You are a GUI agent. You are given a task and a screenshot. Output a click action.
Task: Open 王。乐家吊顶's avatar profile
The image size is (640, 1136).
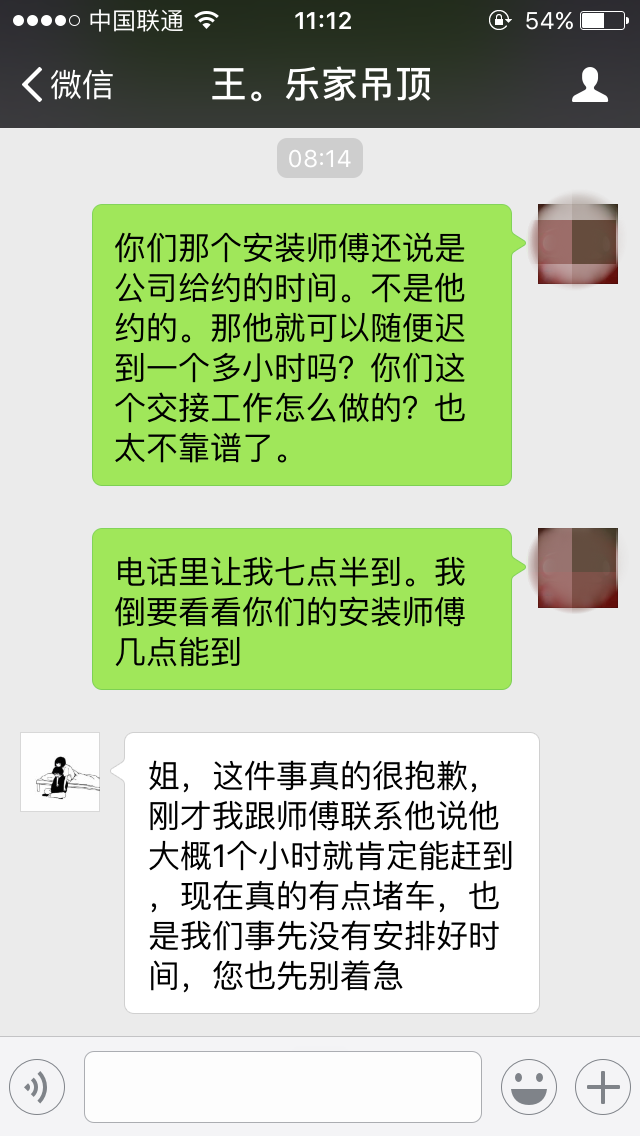pyautogui.click(x=60, y=772)
